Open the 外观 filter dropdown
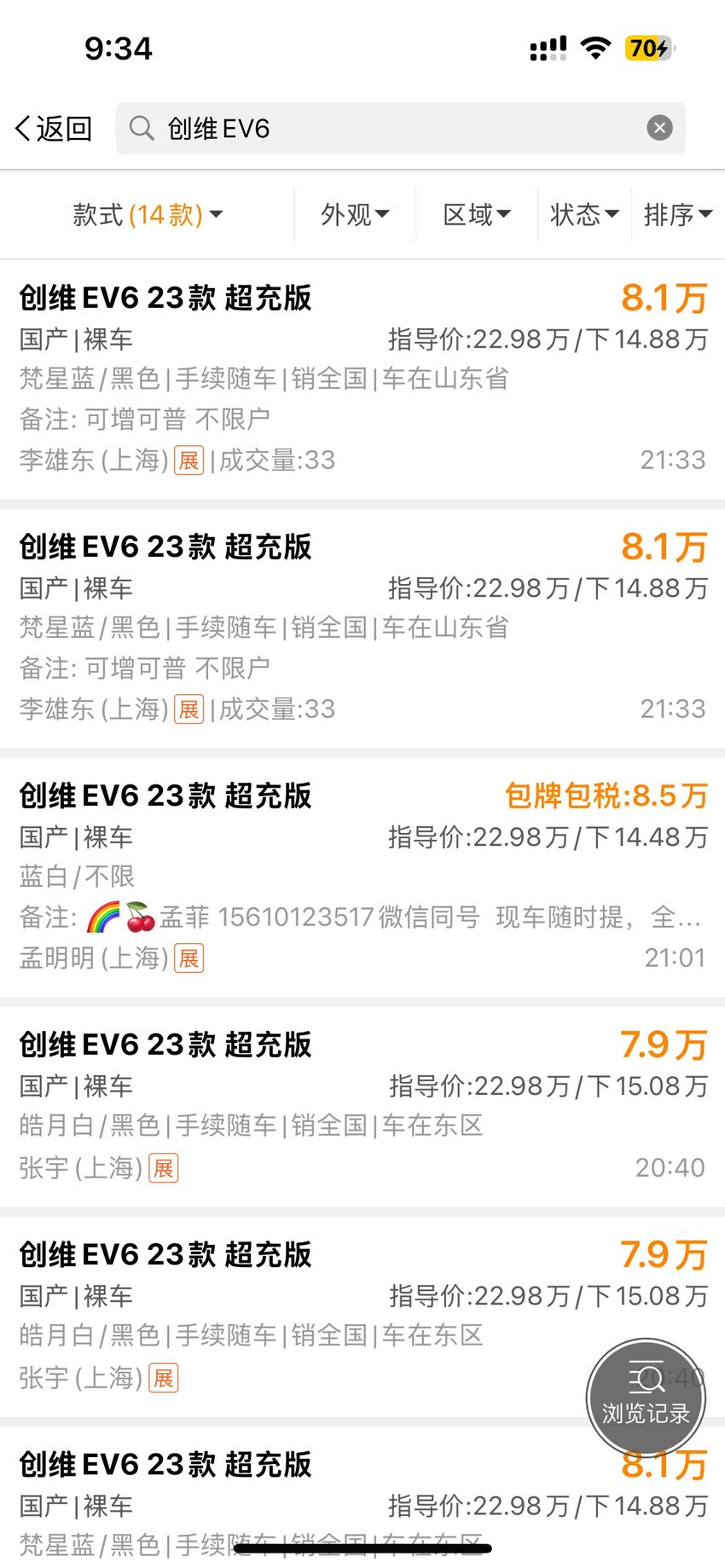The width and height of the screenshot is (725, 1568). coord(355,214)
